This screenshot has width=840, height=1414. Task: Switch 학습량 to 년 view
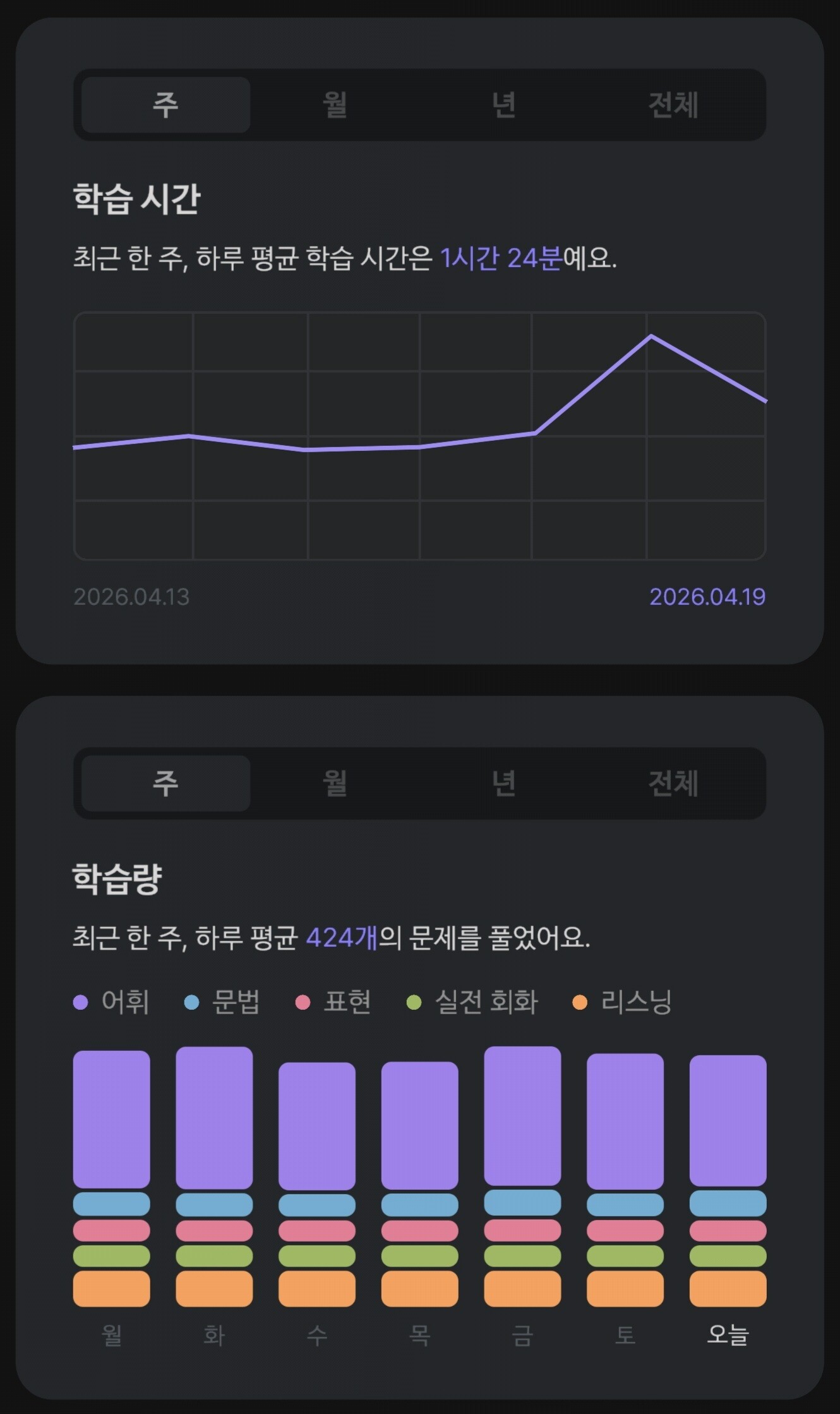coord(504,783)
